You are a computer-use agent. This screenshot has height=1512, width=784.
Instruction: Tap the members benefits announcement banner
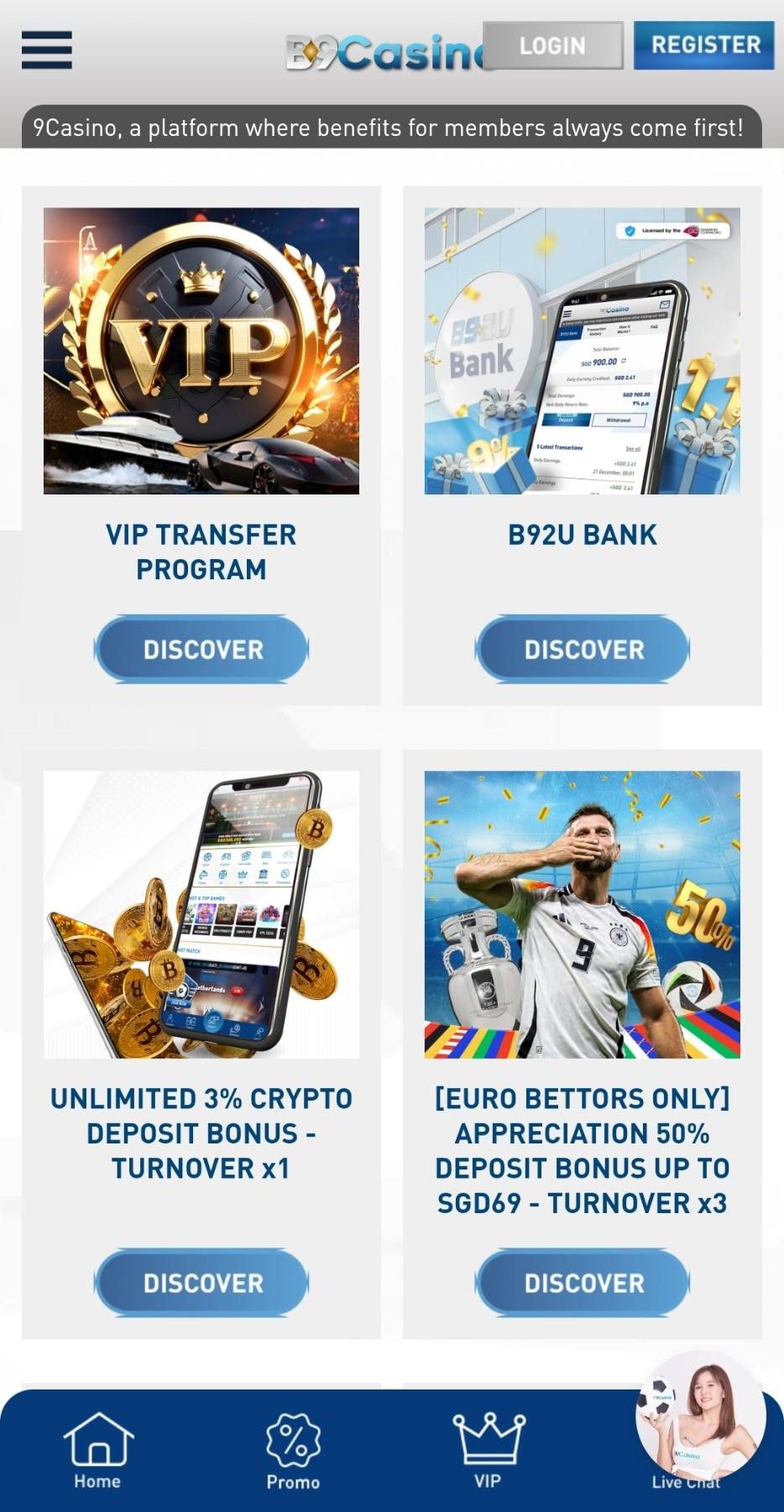pos(392,128)
